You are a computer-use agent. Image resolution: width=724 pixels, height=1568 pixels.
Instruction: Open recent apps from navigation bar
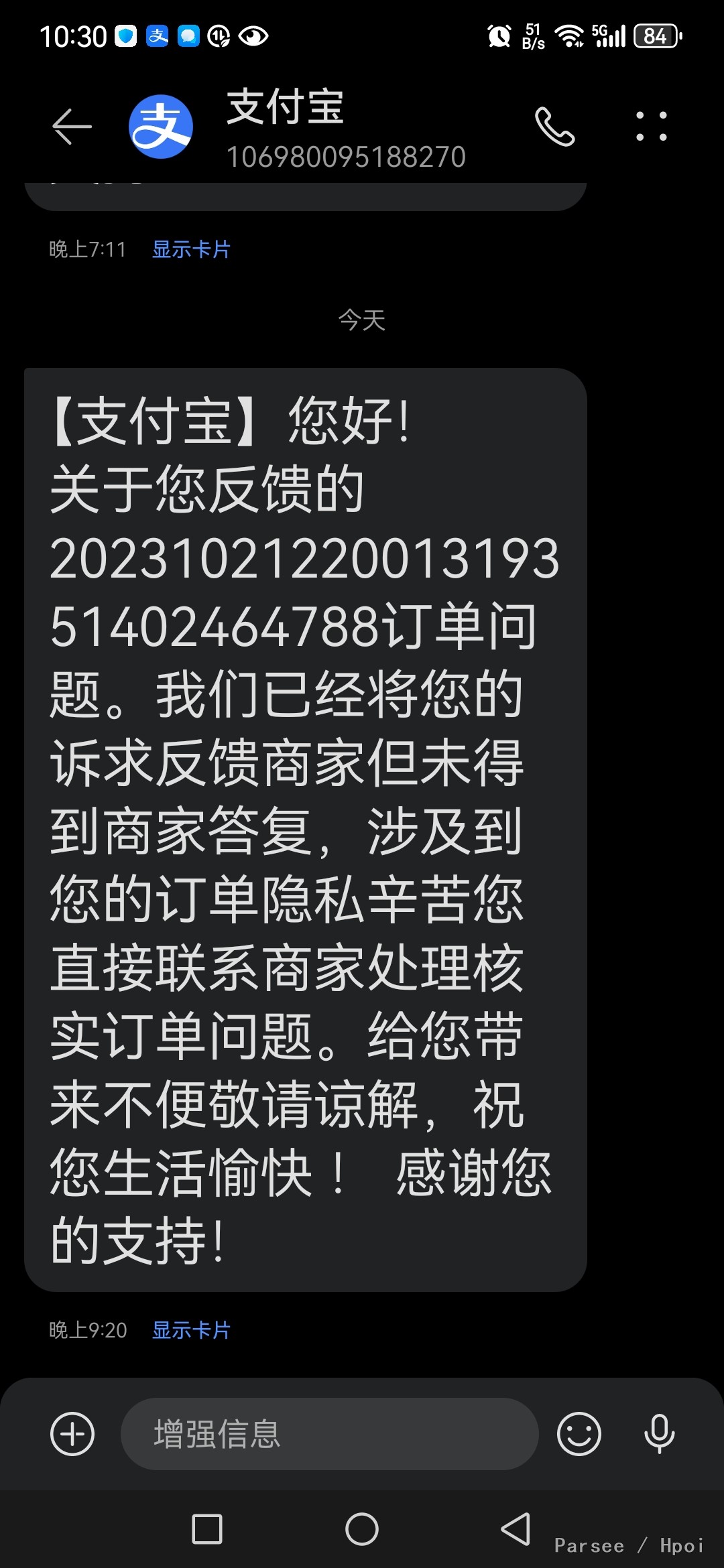click(207, 1529)
